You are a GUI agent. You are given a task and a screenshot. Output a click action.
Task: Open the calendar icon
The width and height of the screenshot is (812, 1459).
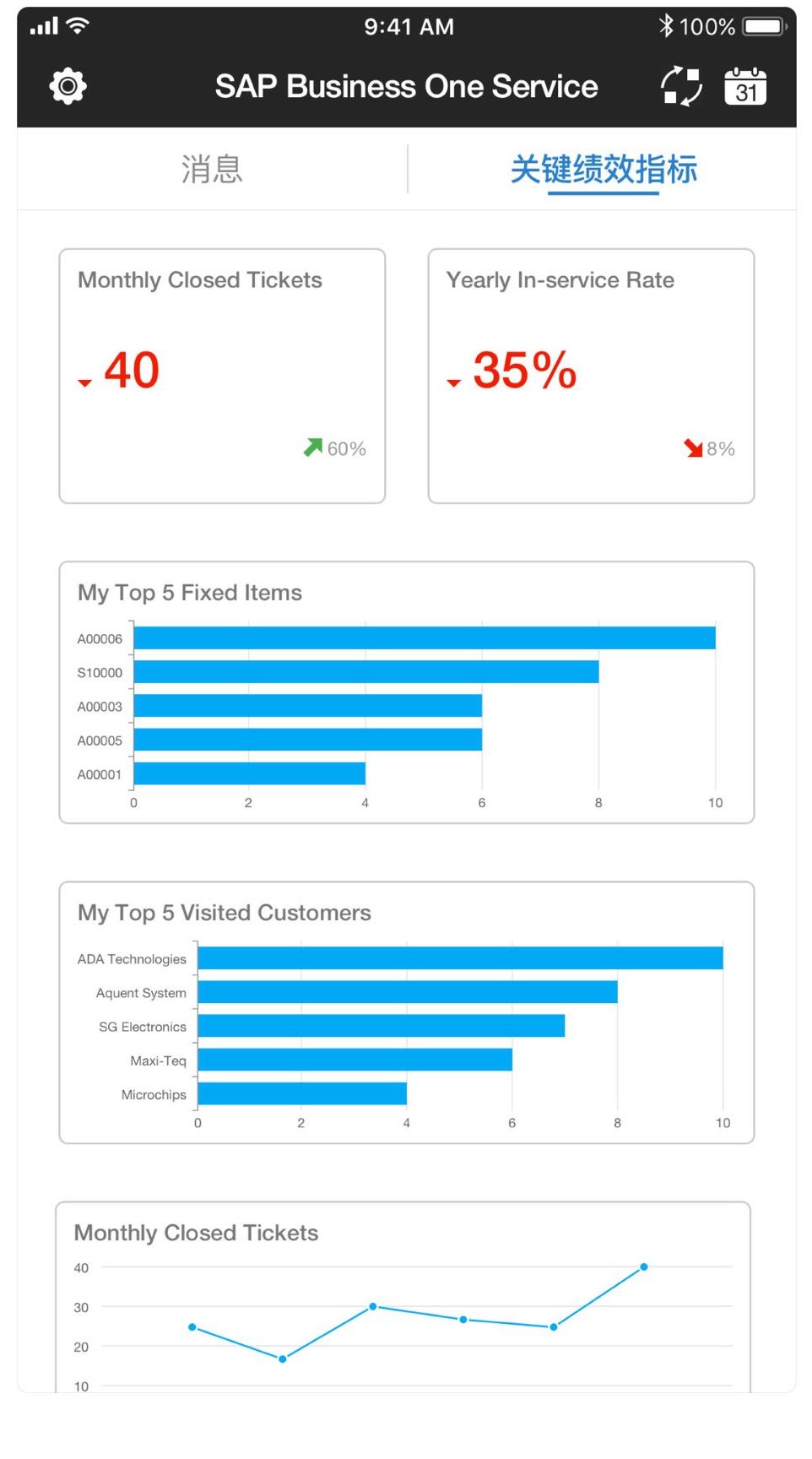pyautogui.click(x=745, y=86)
